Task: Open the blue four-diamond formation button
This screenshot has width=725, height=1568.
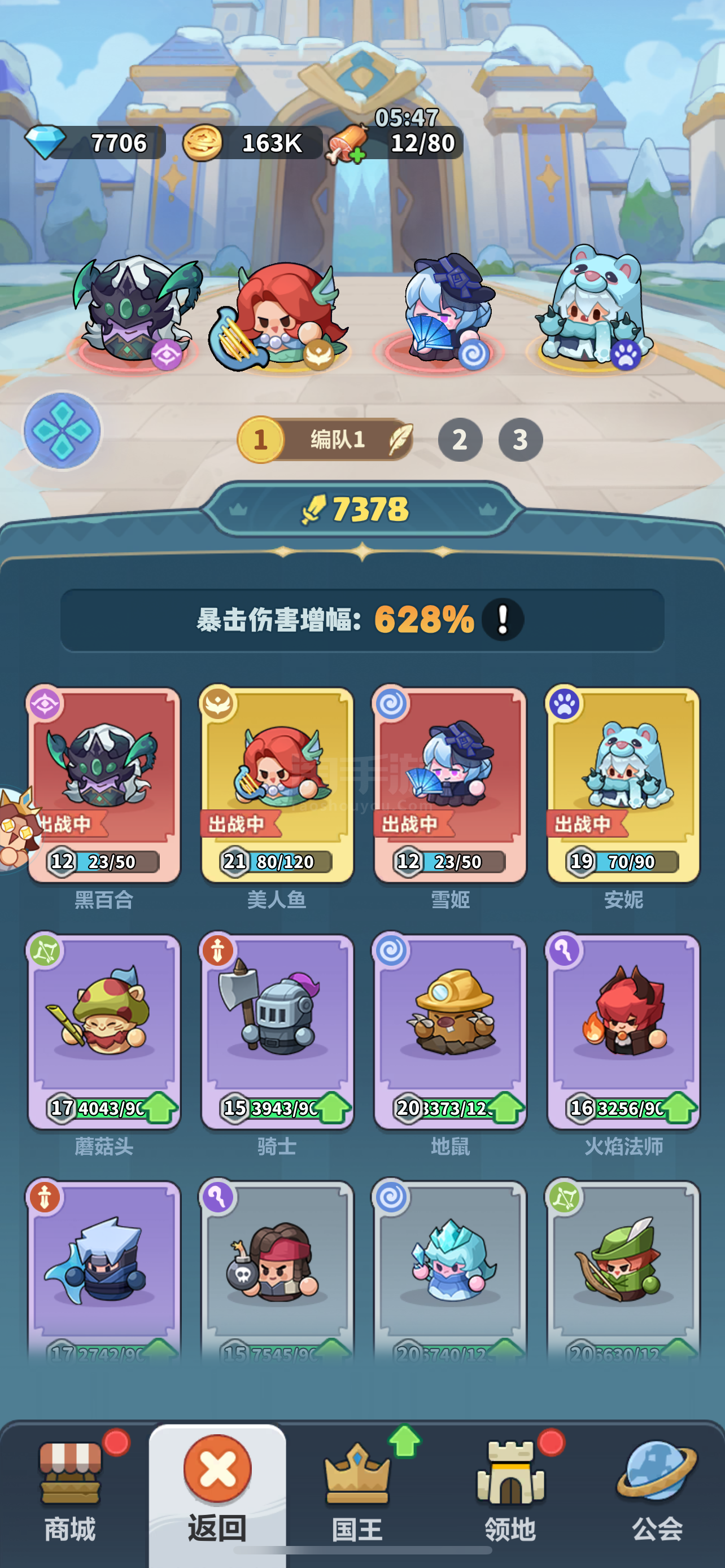Action: click(62, 430)
